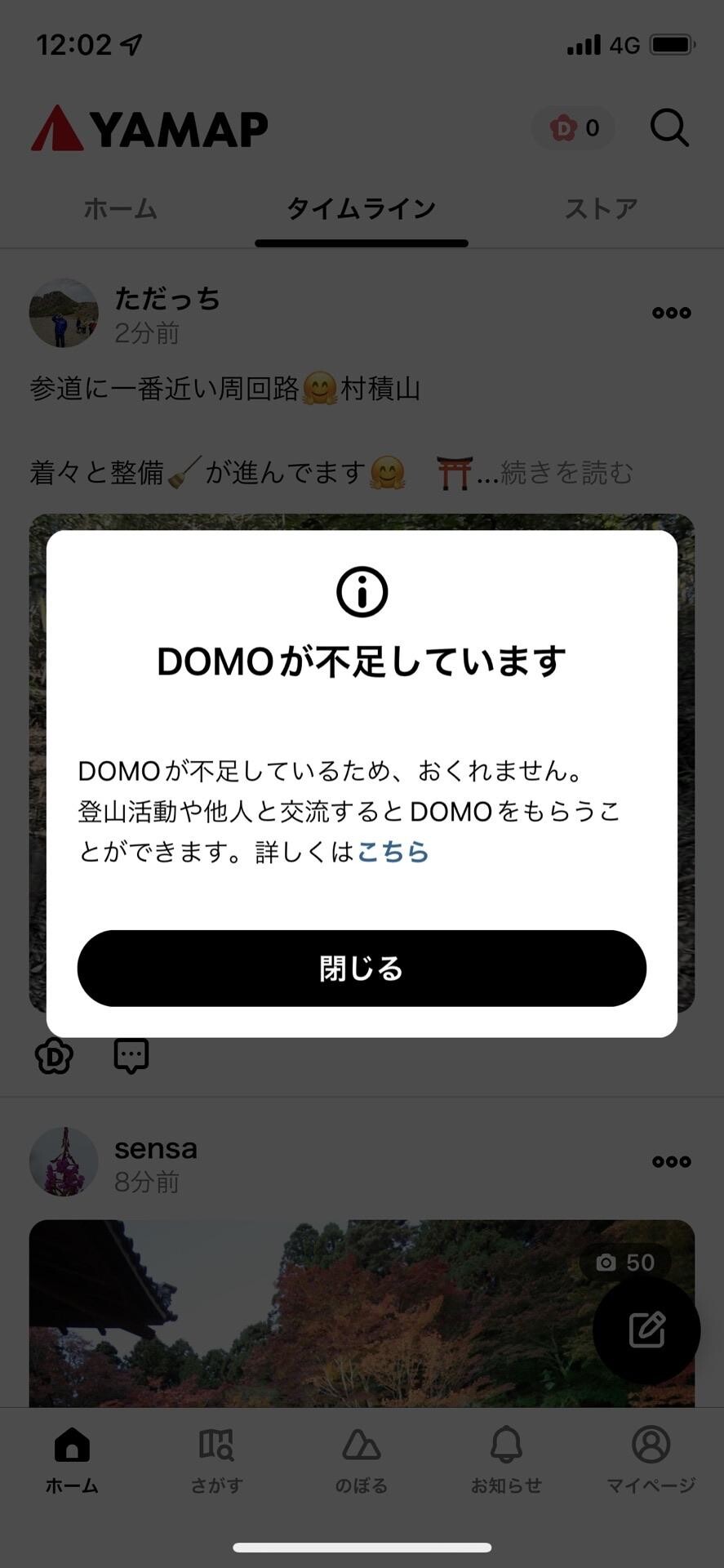Open comments on ただっち's post
The image size is (724, 1568).
click(x=131, y=1054)
